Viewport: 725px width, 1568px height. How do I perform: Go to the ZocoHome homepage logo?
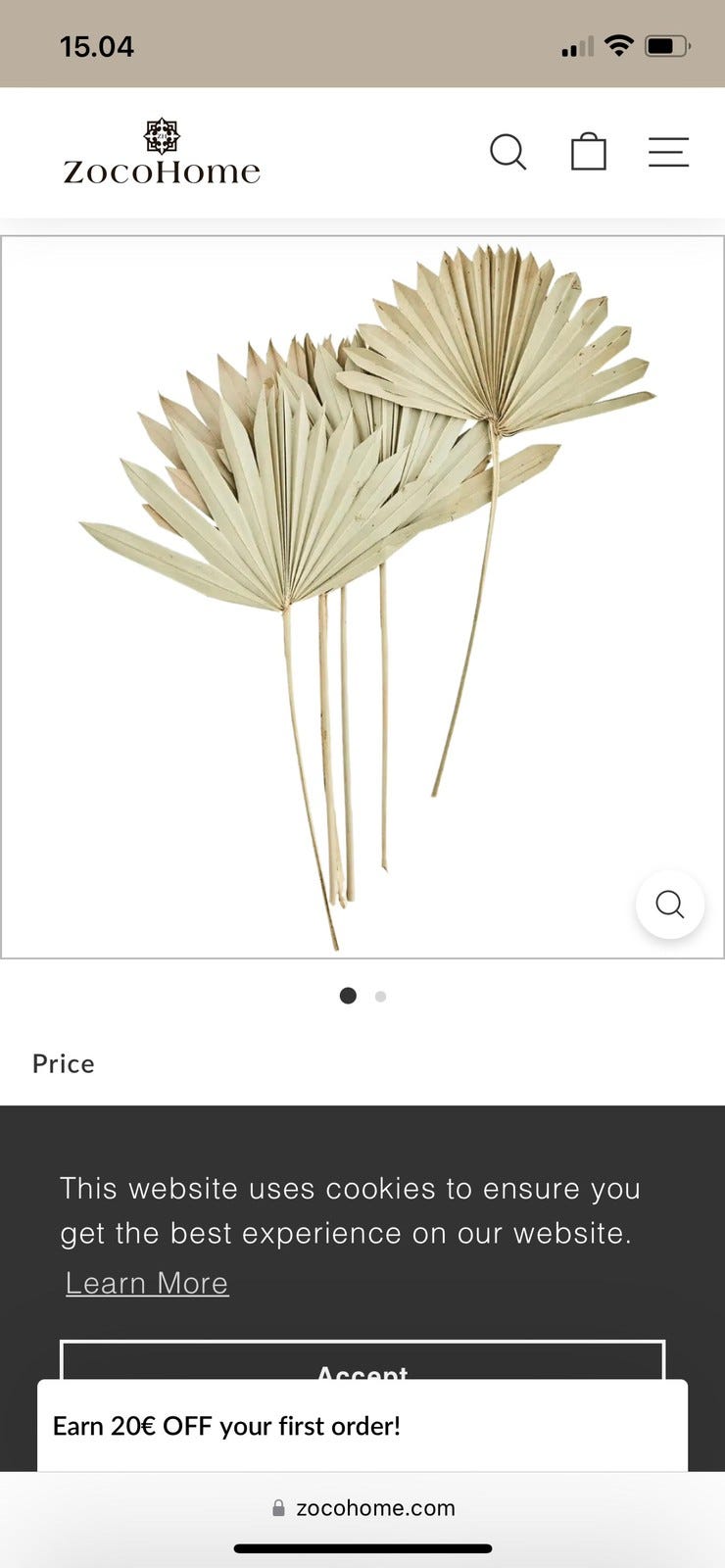point(162,153)
